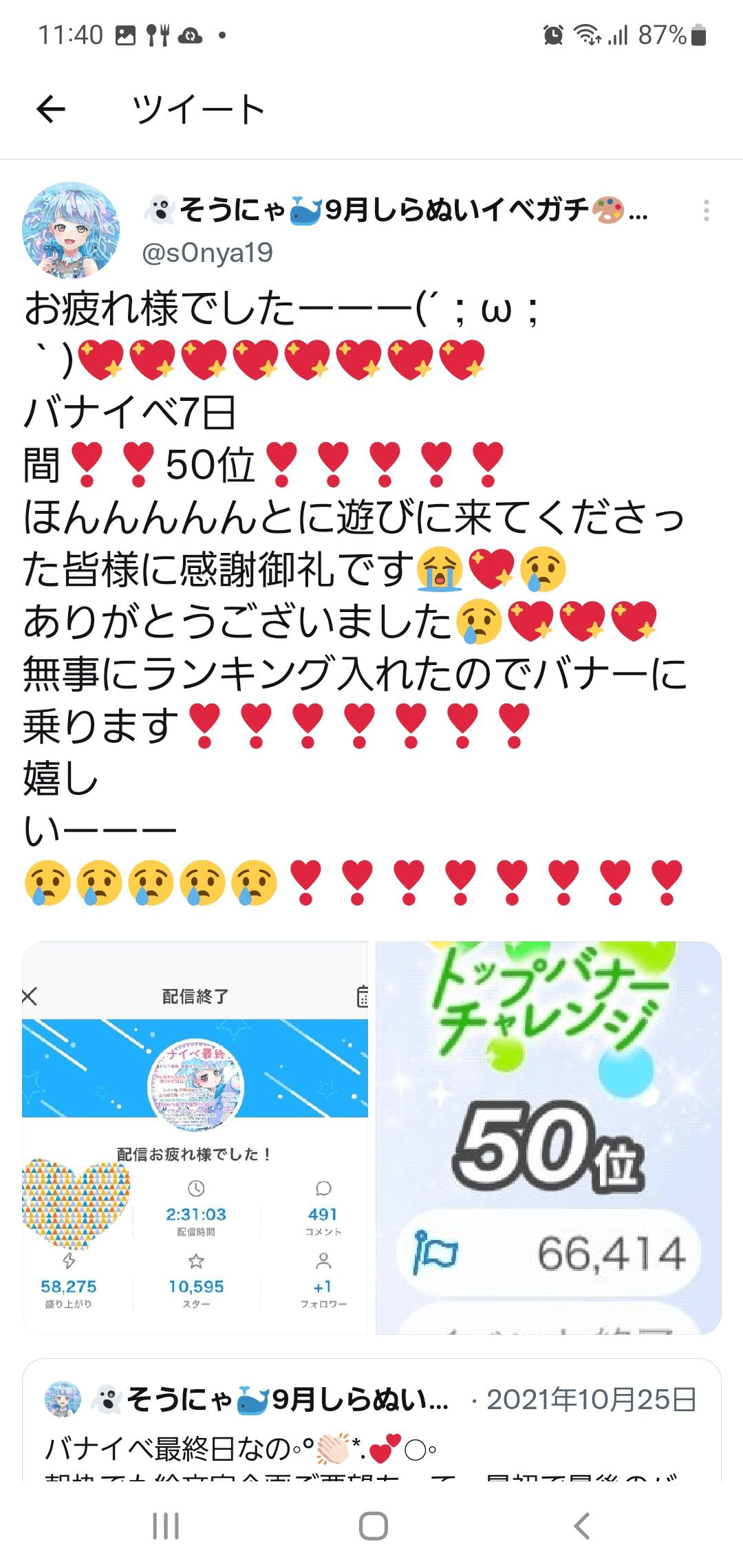Open the system recent apps view
The image size is (743, 1568).
(x=166, y=1526)
